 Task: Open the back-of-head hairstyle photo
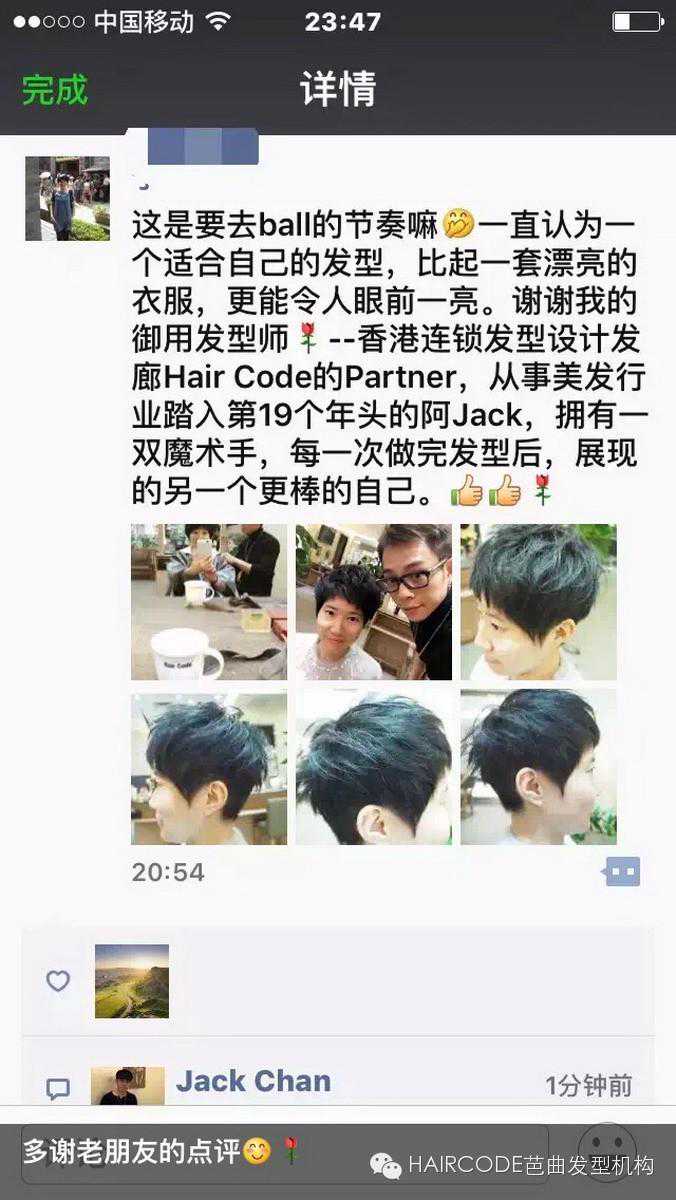pos(373,767)
